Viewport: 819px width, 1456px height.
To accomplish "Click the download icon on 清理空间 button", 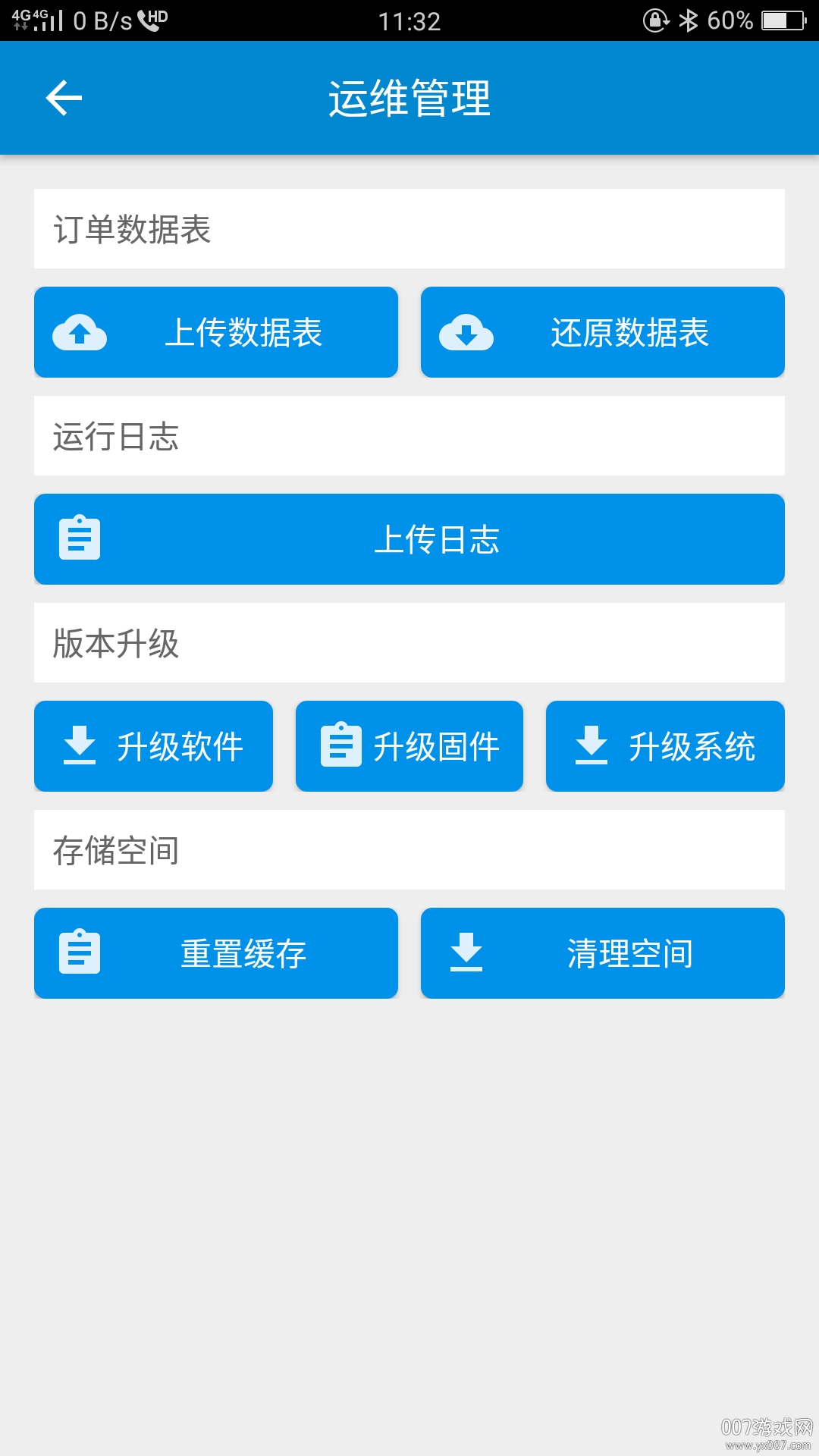I will [x=468, y=953].
